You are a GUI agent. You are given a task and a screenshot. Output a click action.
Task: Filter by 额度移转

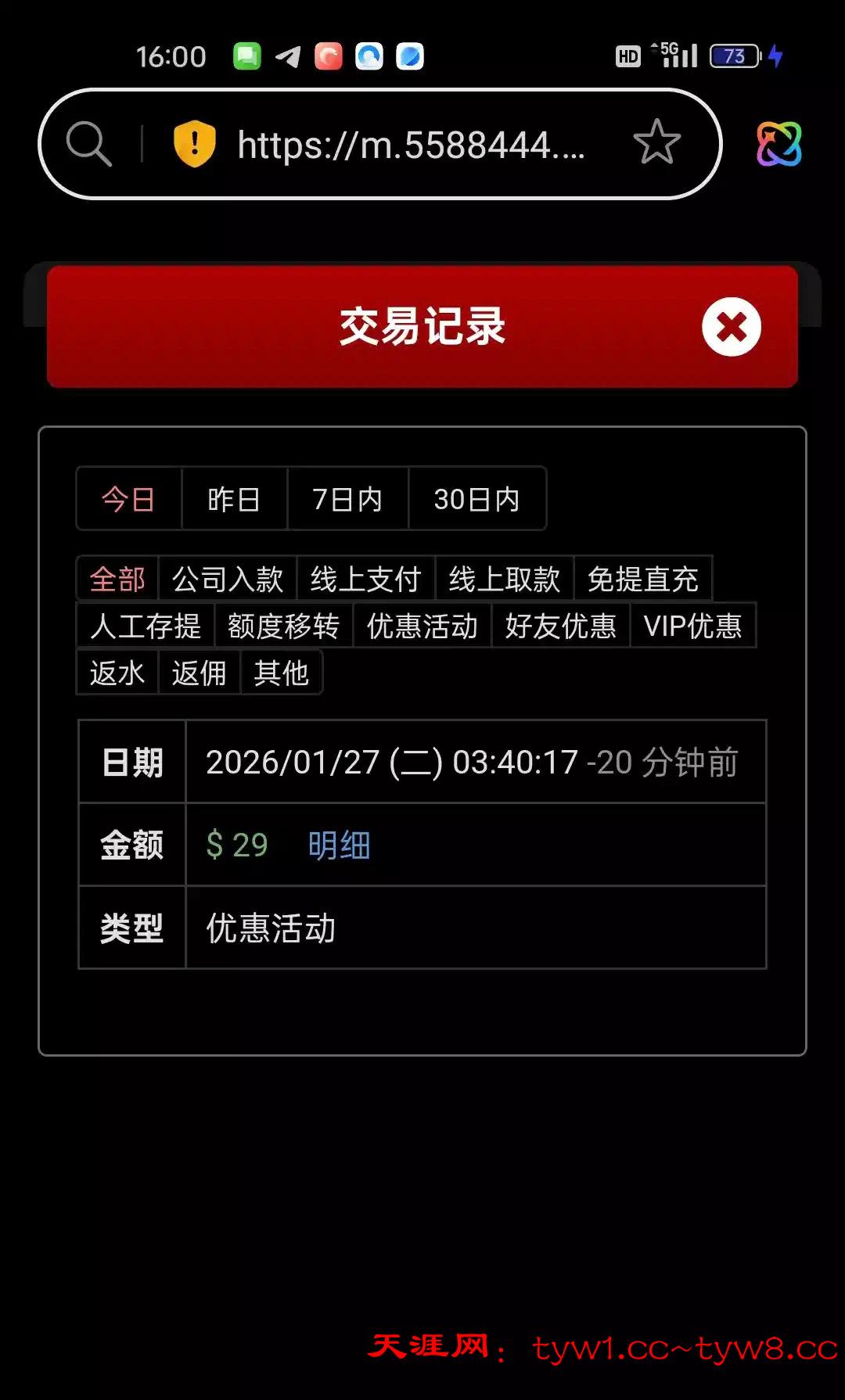[x=283, y=626]
